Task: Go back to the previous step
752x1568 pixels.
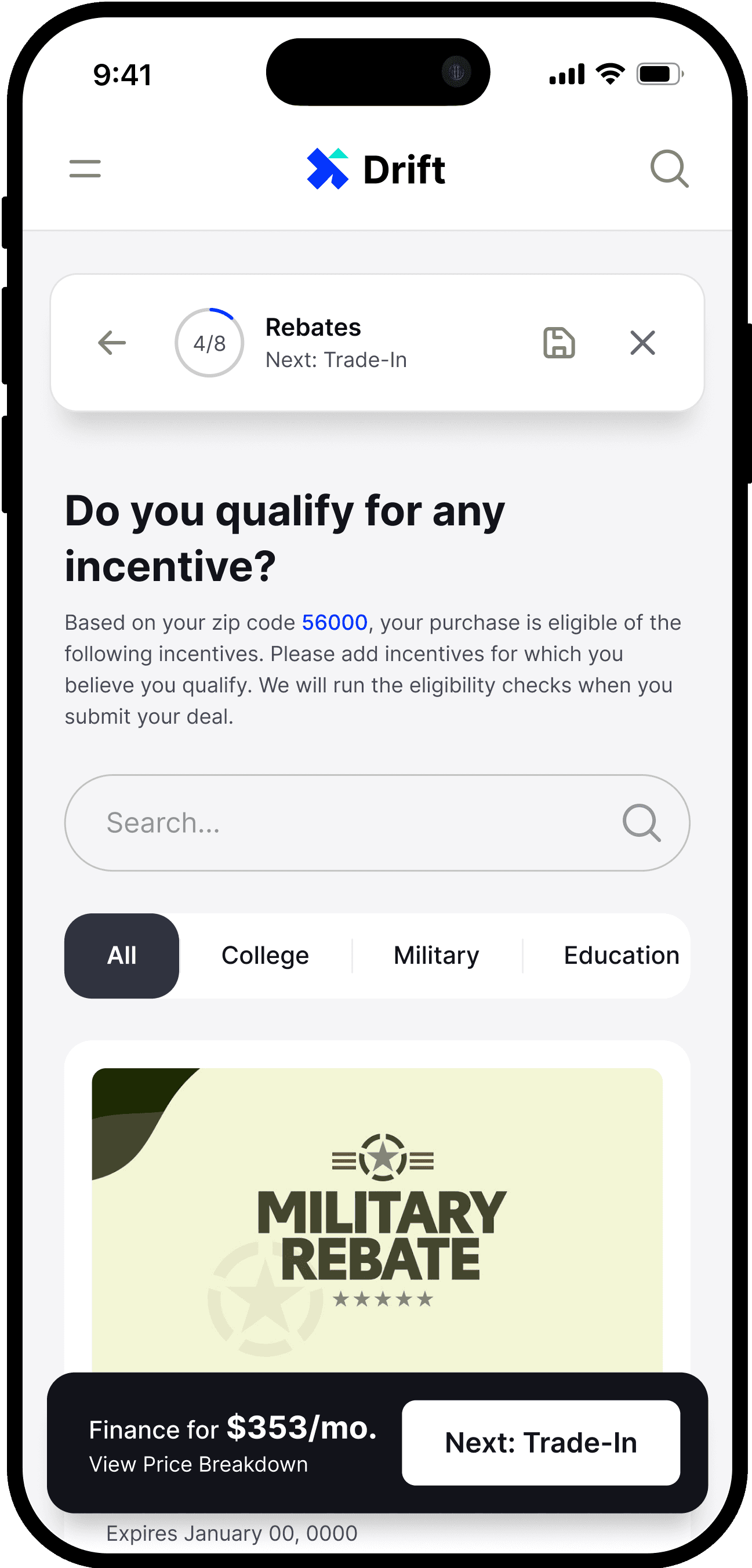Action: pyautogui.click(x=112, y=343)
